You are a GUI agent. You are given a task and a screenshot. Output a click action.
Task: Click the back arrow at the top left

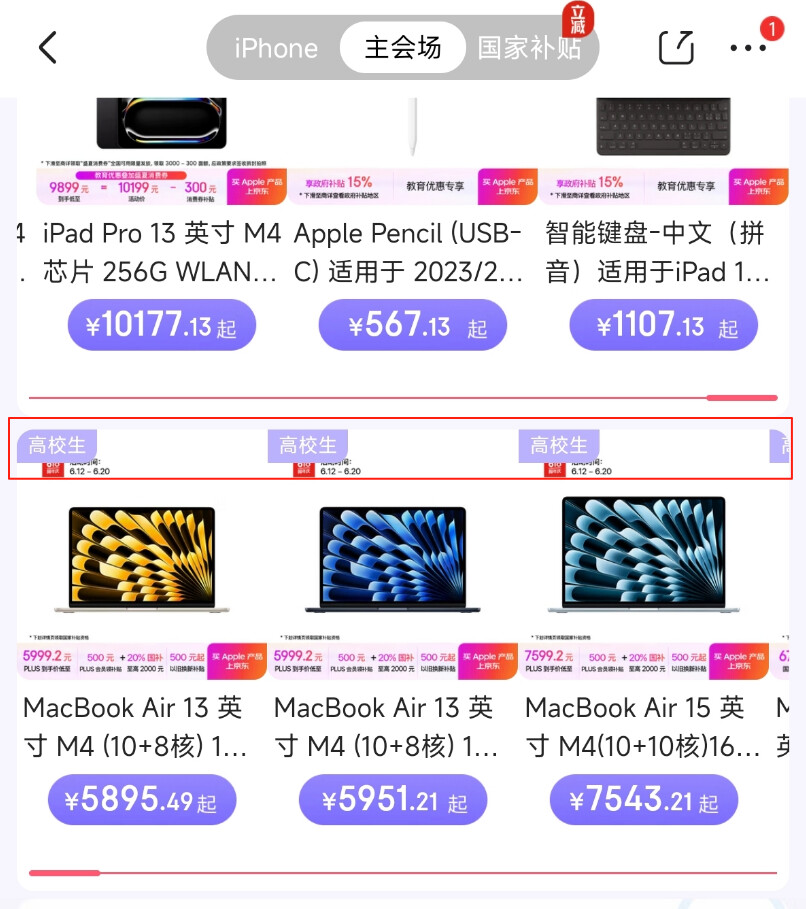pos(47,46)
